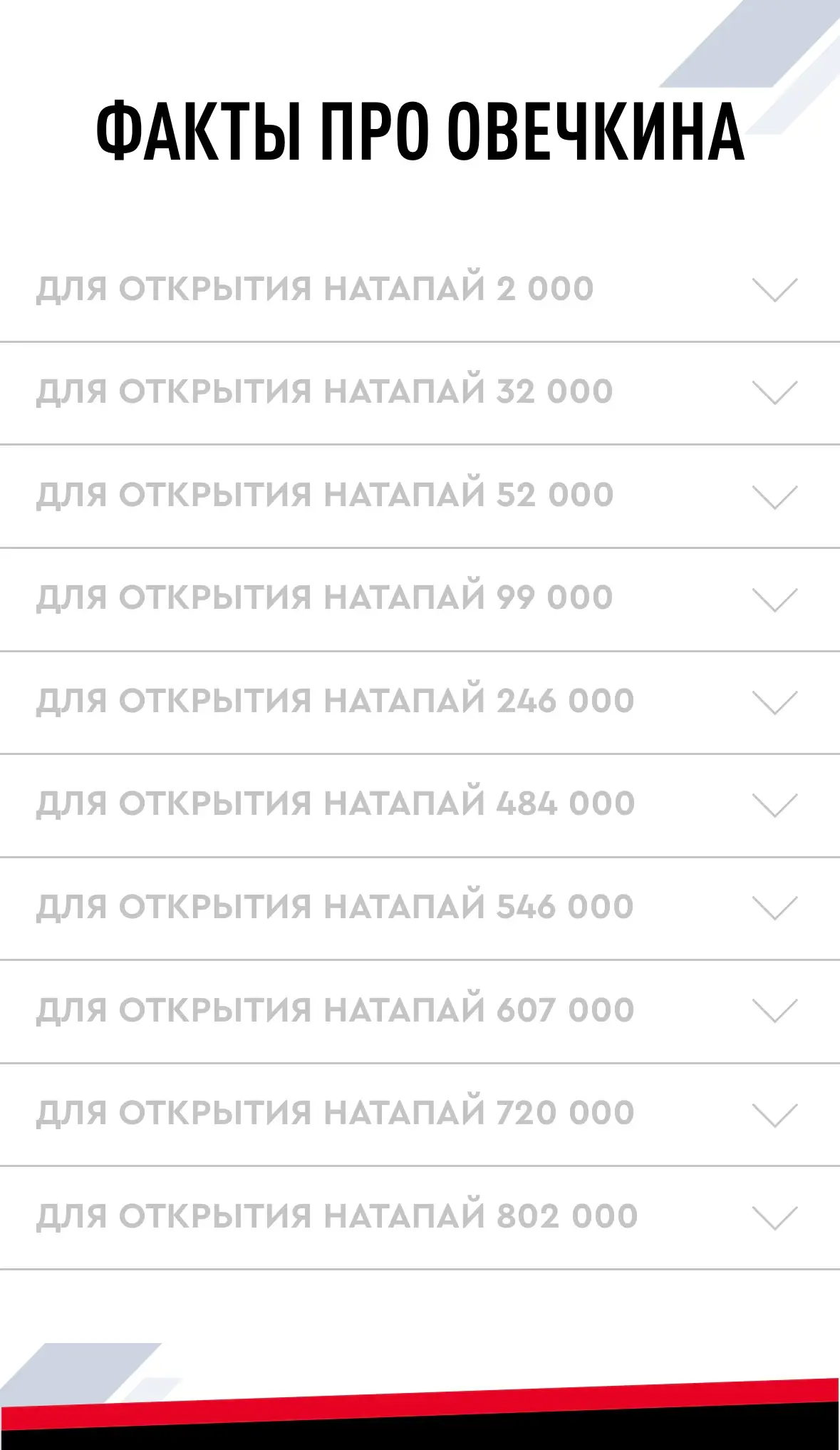Open the fact row labeled НАТАПАЙ 2 000
The height and width of the screenshot is (1450, 840).
317,288
